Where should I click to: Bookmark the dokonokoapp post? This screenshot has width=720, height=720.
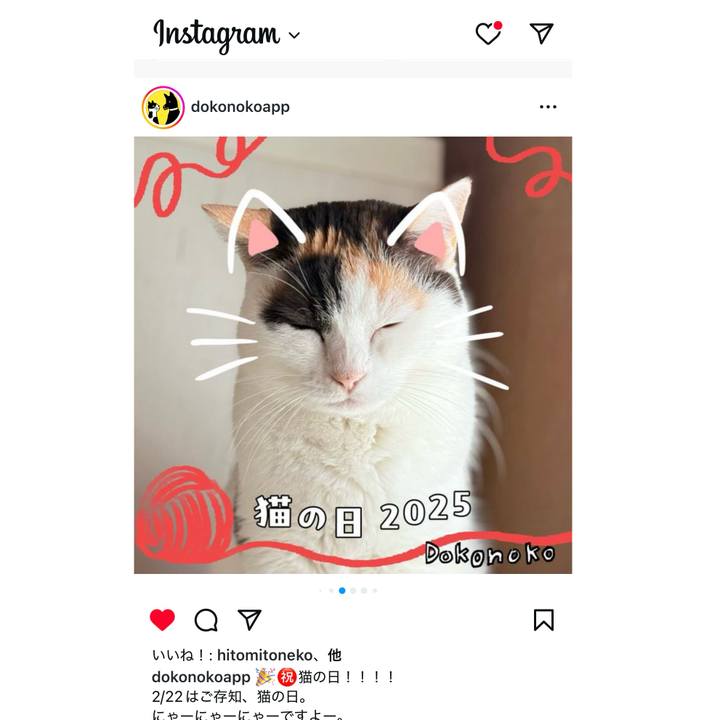point(543,620)
